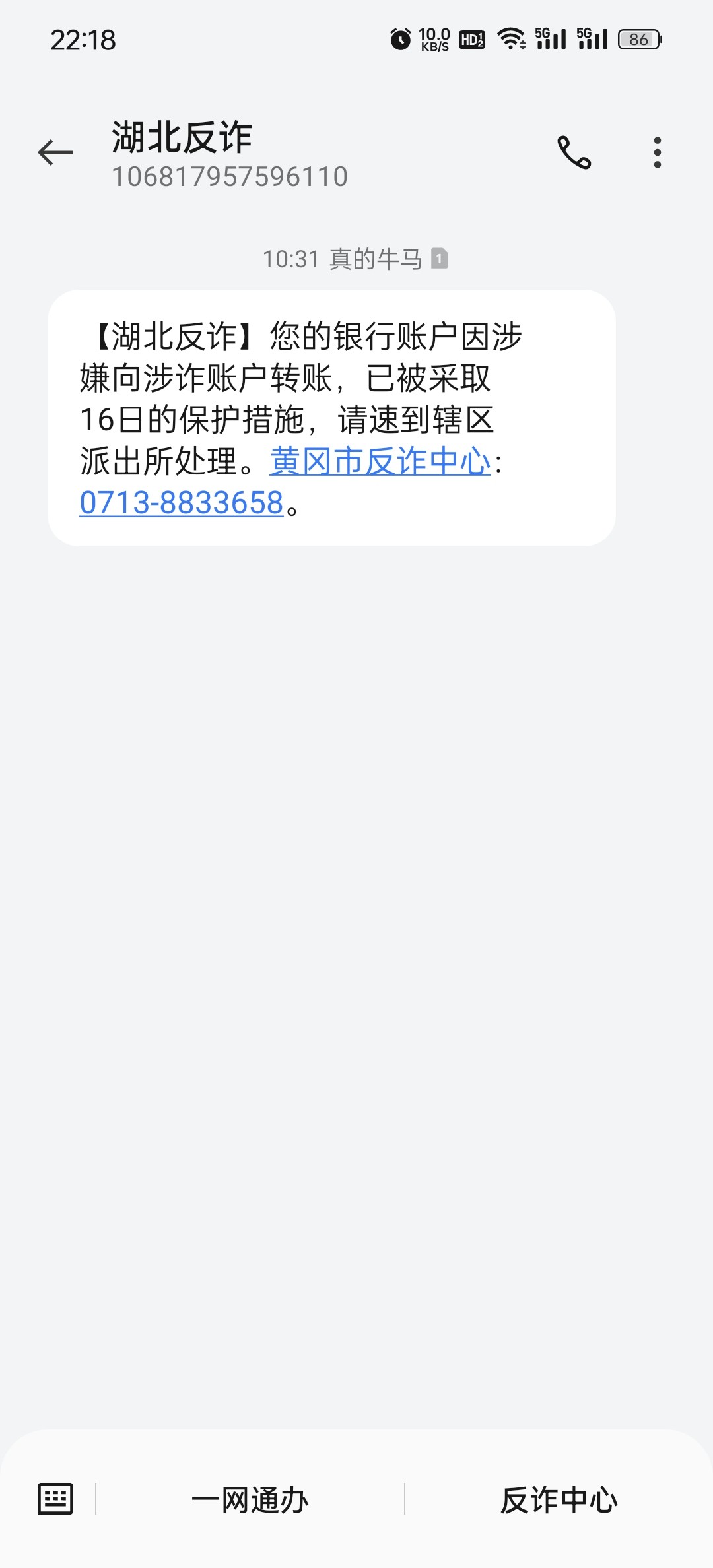This screenshot has width=713, height=1568.
Task: Open the 黄冈市反诈中心 link
Action: [380, 461]
